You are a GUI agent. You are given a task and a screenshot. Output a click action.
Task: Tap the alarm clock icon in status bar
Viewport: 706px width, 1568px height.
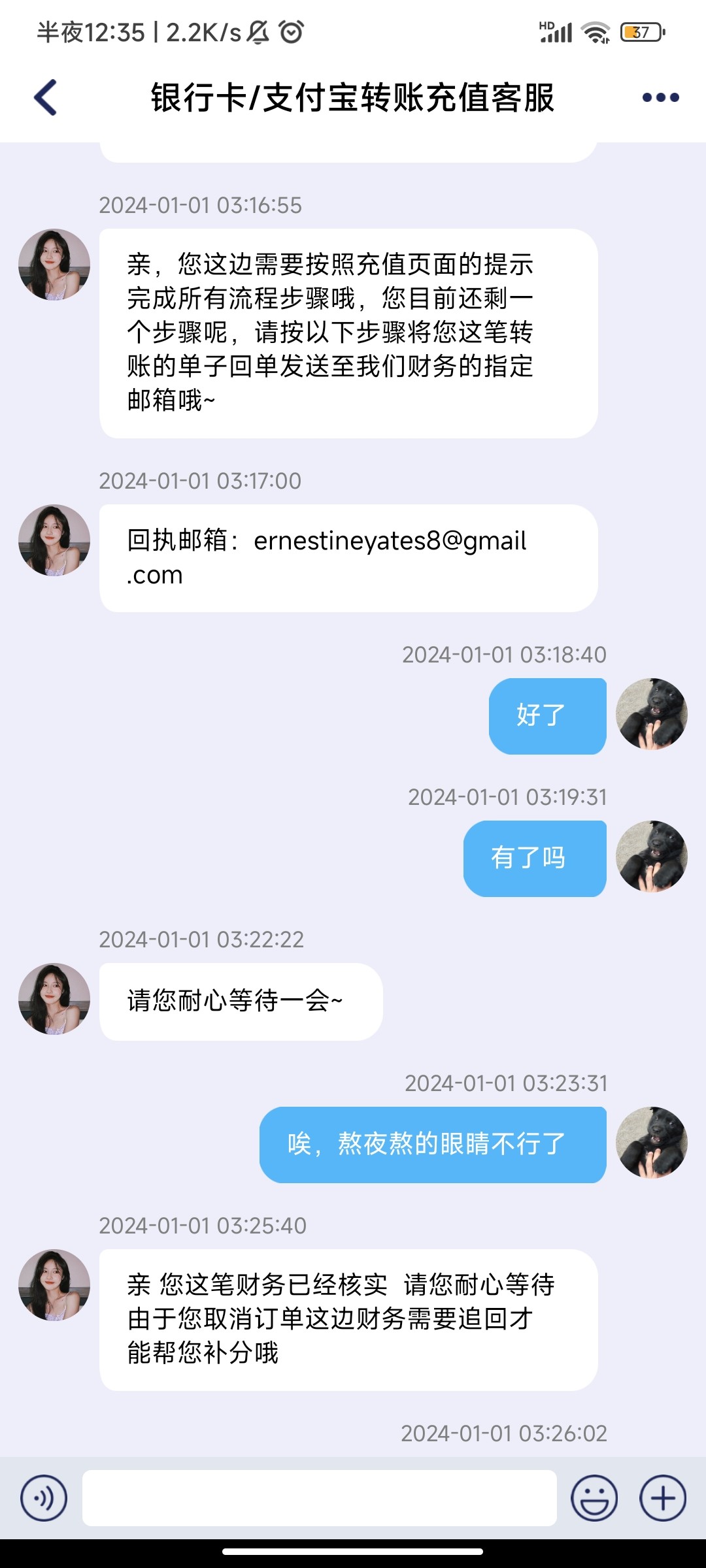pos(290,29)
